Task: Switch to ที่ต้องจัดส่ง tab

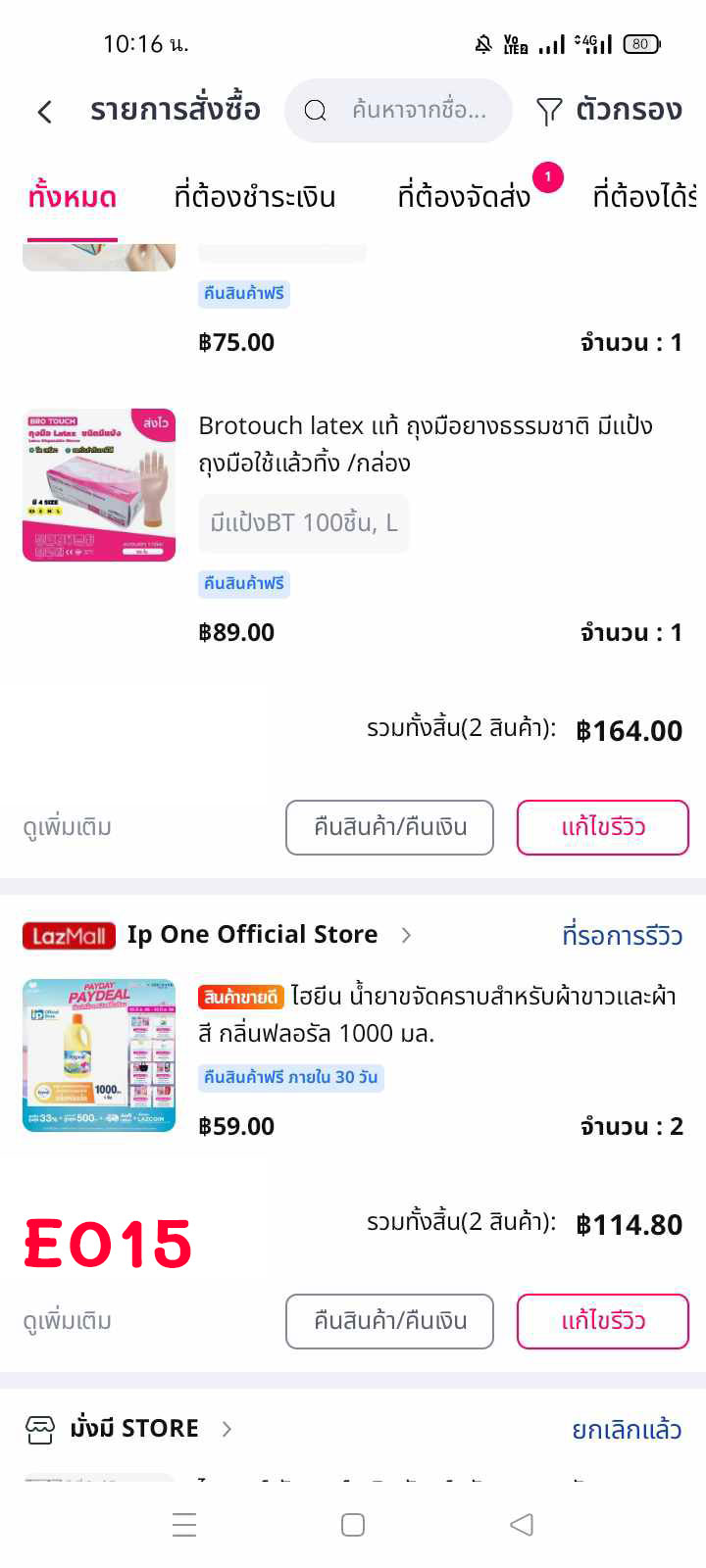Action: point(464,196)
